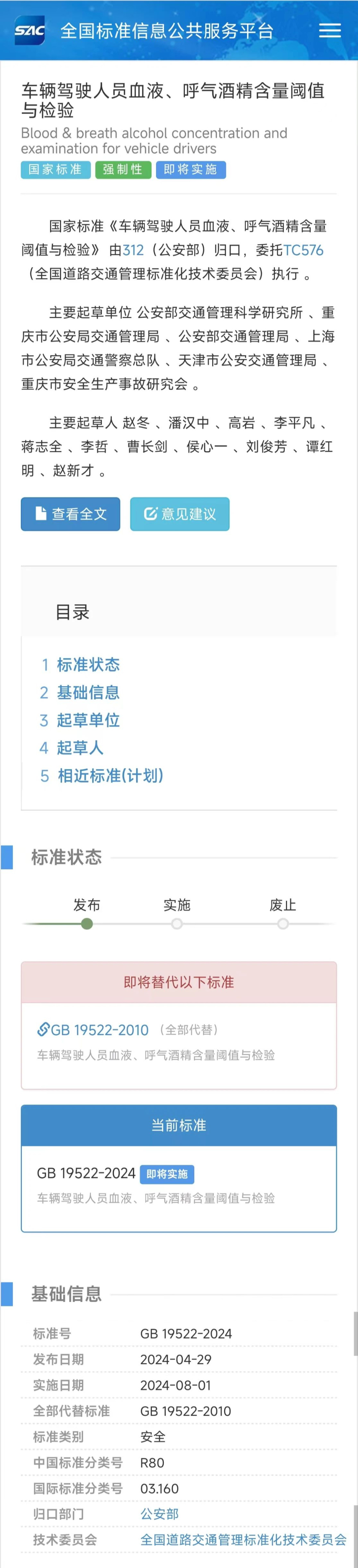Tap the 意见建议 button
The image size is (358, 1568).
[x=179, y=514]
